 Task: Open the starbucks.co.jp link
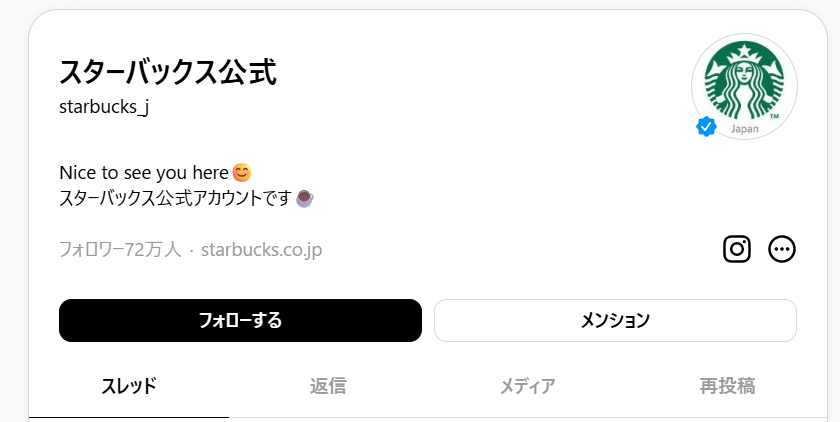pyautogui.click(x=261, y=250)
